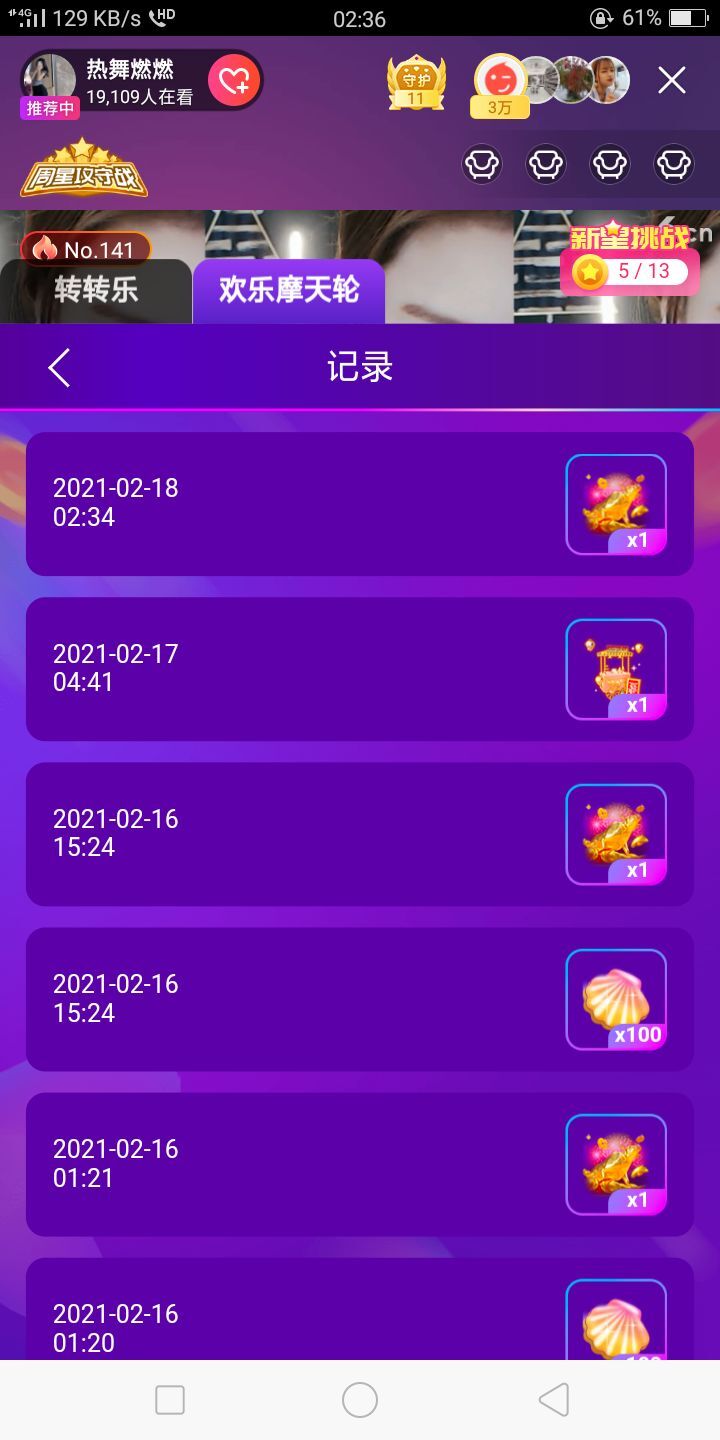The width and height of the screenshot is (720, 1440).
Task: Follow streamer 热舞燃燃 with the heart button
Action: 234,81
